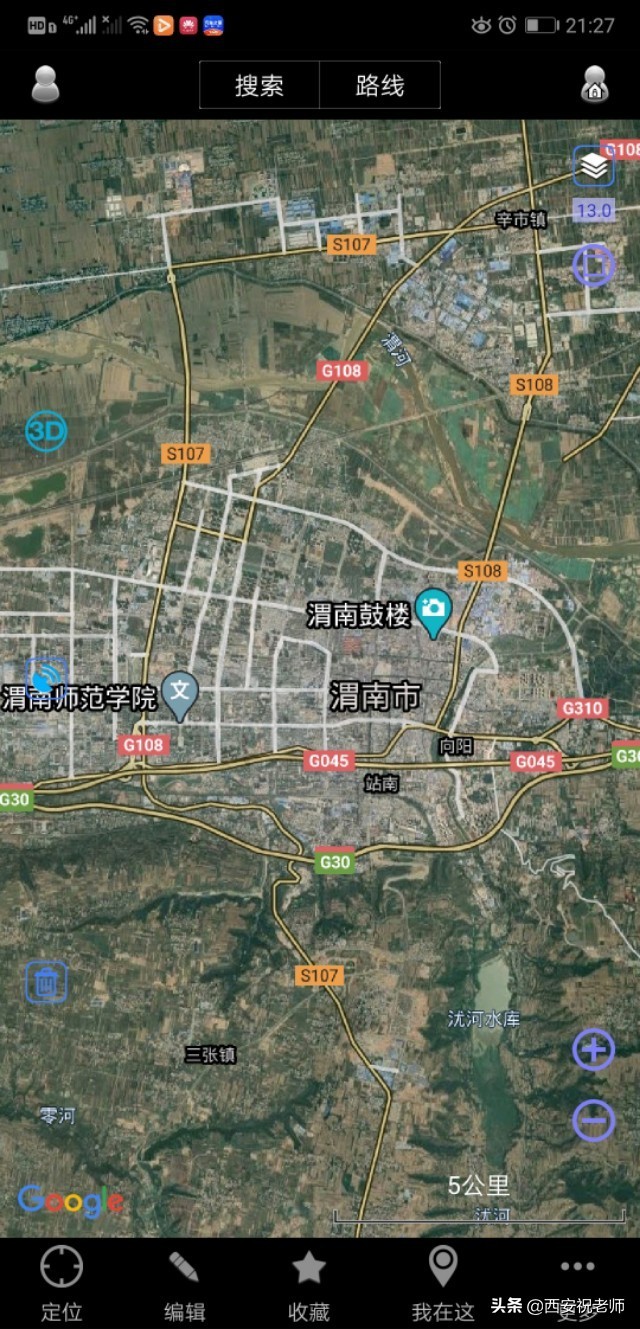Tap 我在这 location pin tab
Viewport: 640px width, 1329px height.
coord(443,1284)
